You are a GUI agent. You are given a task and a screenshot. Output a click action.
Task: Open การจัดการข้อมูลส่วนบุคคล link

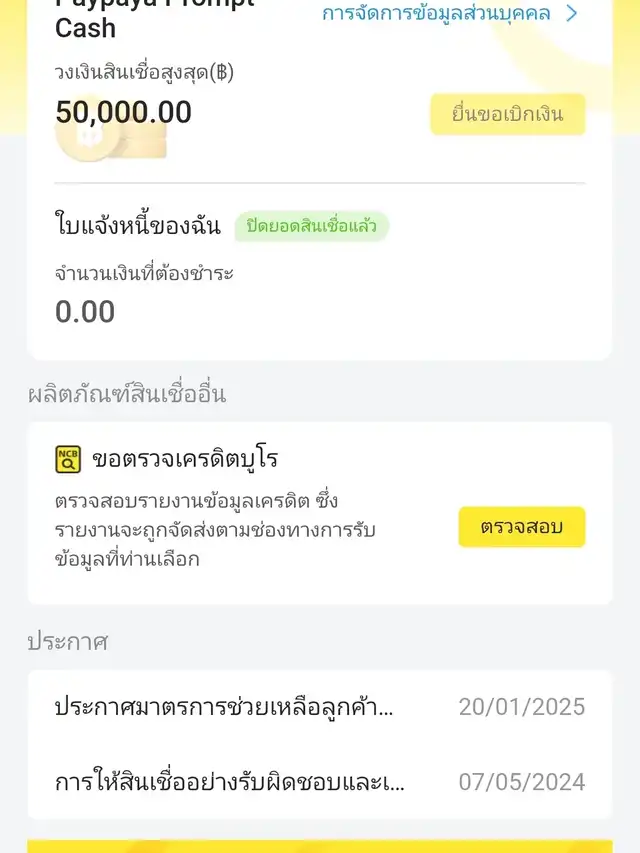coord(450,14)
